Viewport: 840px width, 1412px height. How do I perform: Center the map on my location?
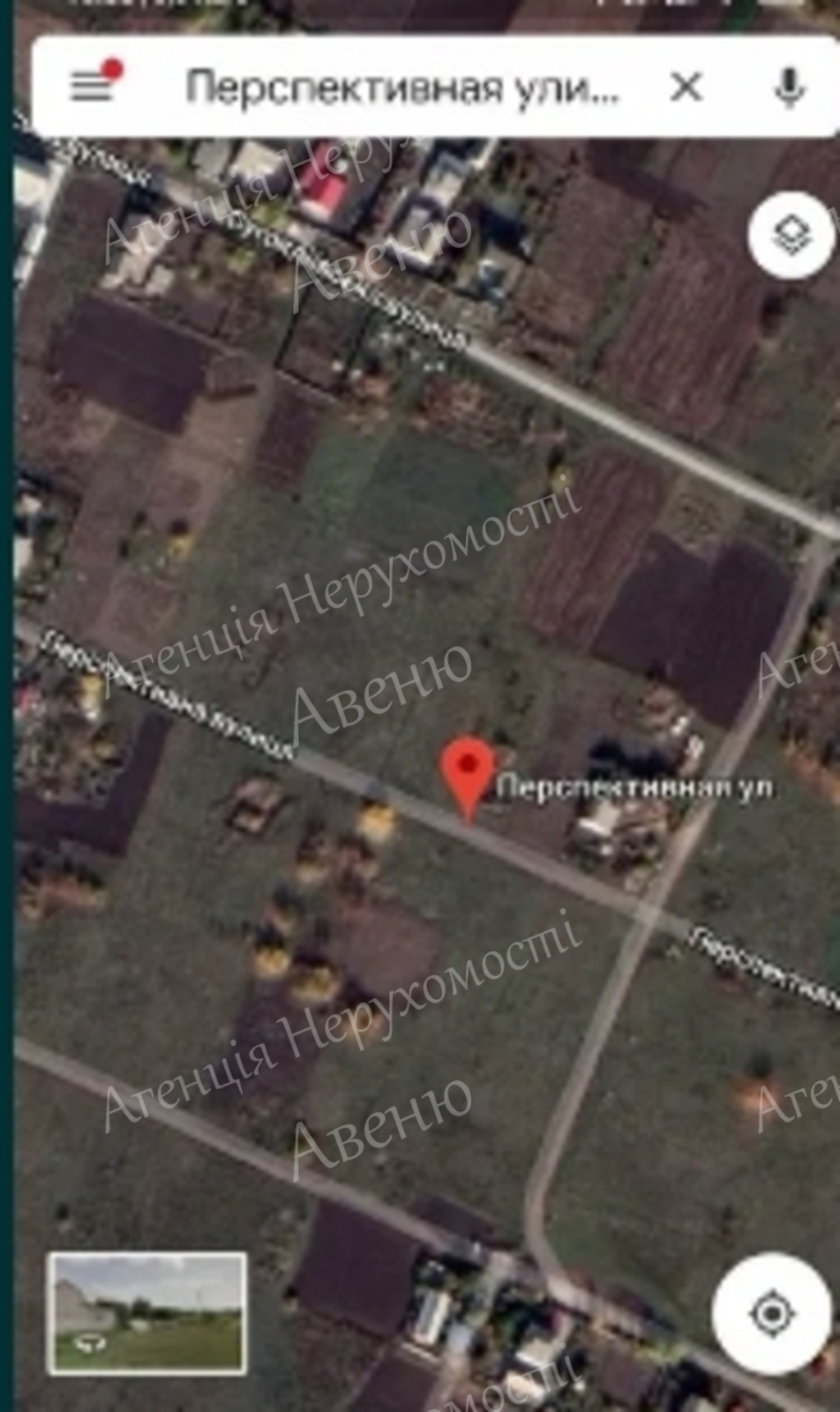coord(772,1314)
